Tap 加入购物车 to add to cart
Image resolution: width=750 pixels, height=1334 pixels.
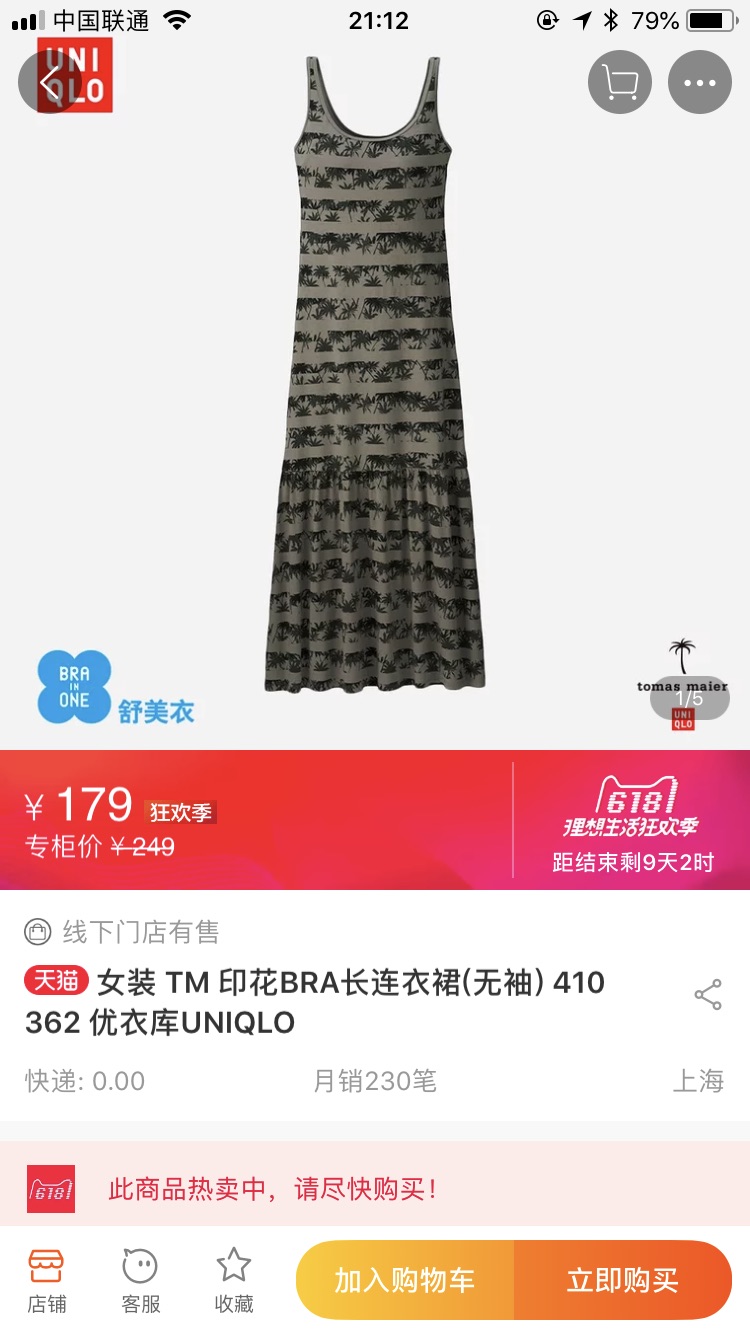405,1280
